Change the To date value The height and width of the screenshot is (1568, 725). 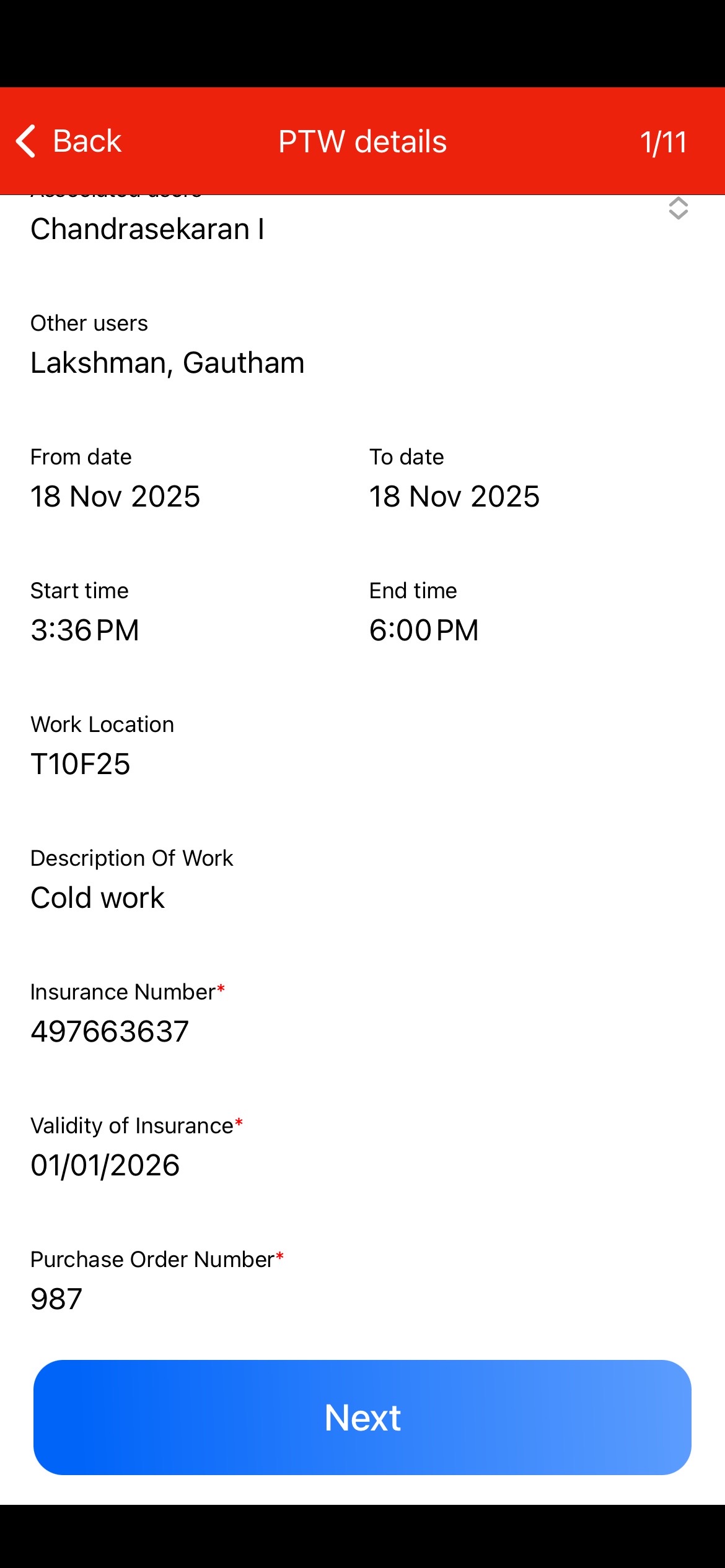(454, 497)
